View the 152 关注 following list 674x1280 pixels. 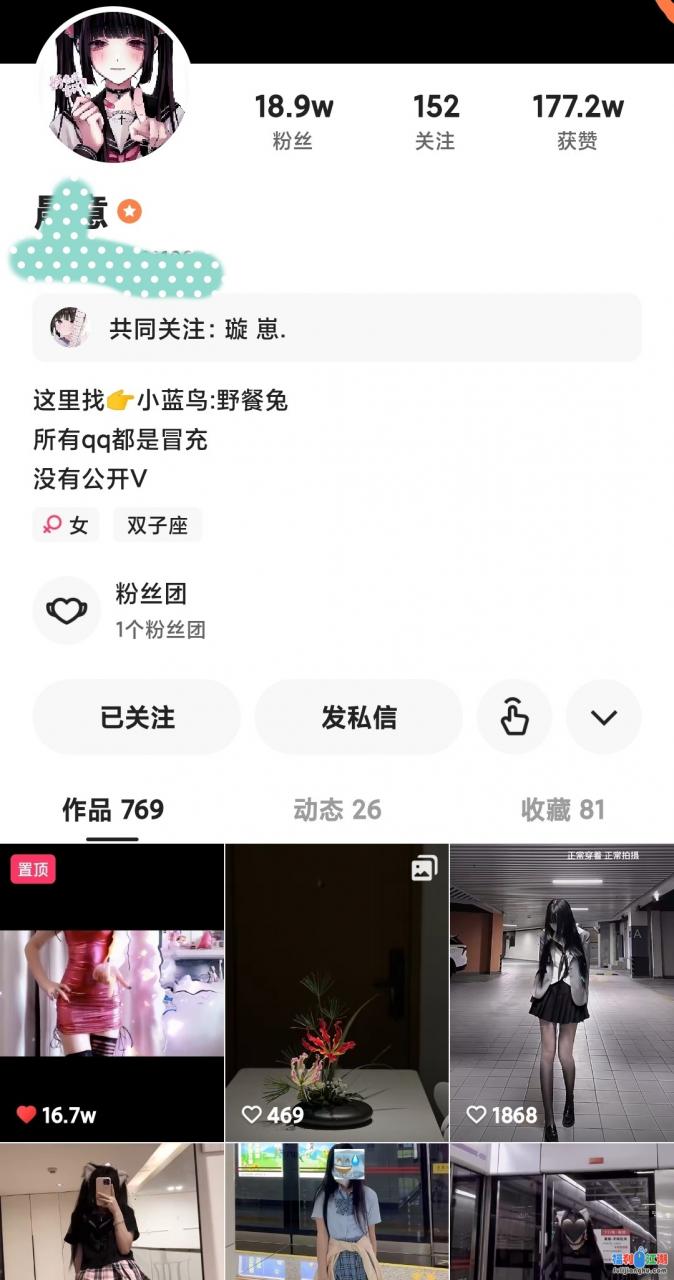pyautogui.click(x=435, y=121)
